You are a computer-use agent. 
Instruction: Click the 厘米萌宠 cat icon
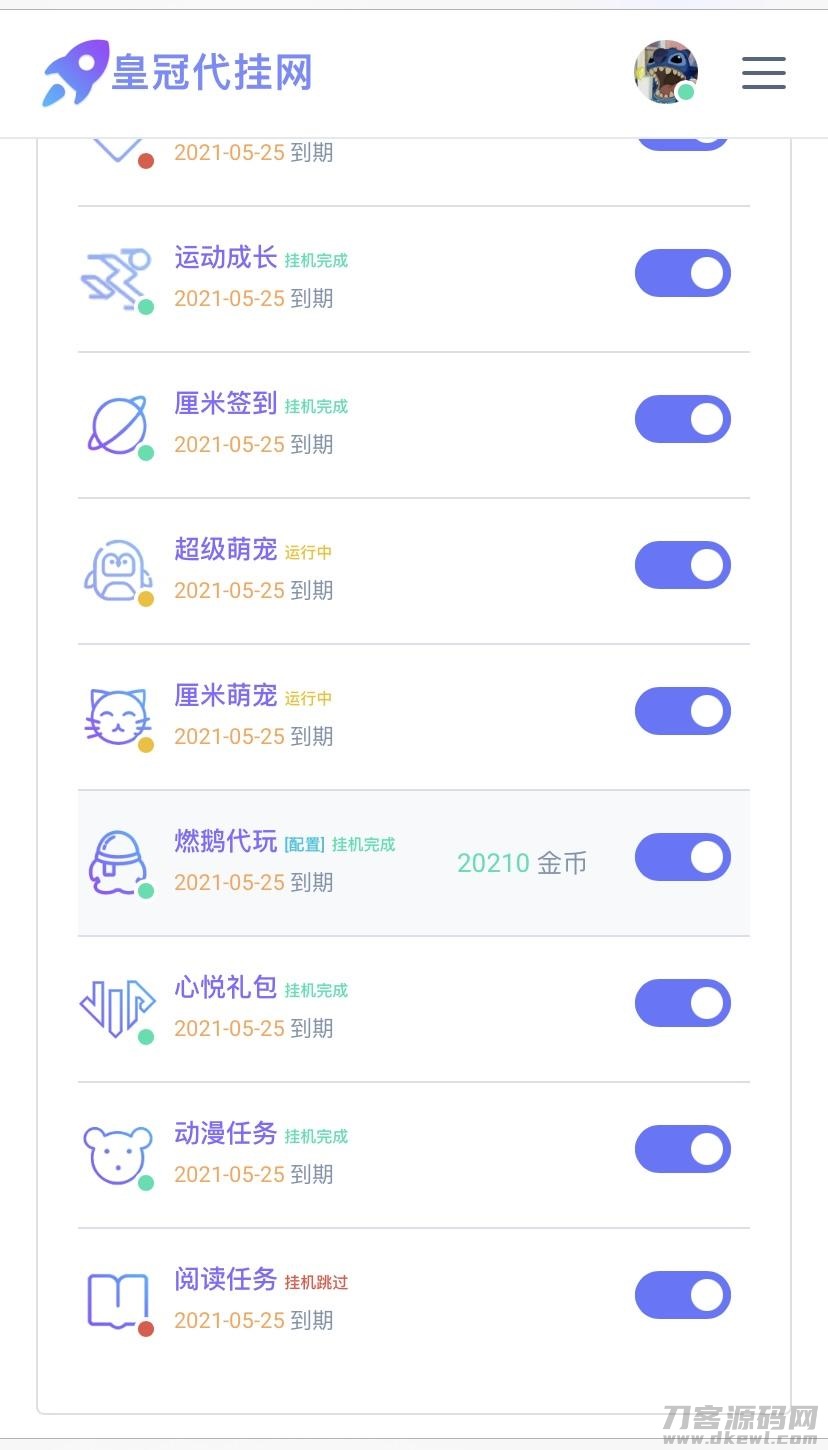117,714
